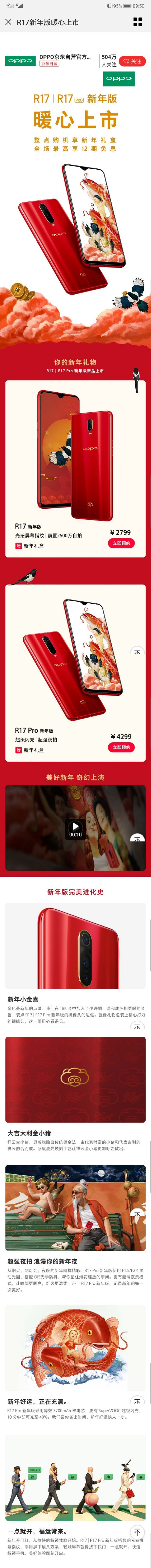Reserve R17 Pro 新年版 at ¥4299

(x=121, y=747)
